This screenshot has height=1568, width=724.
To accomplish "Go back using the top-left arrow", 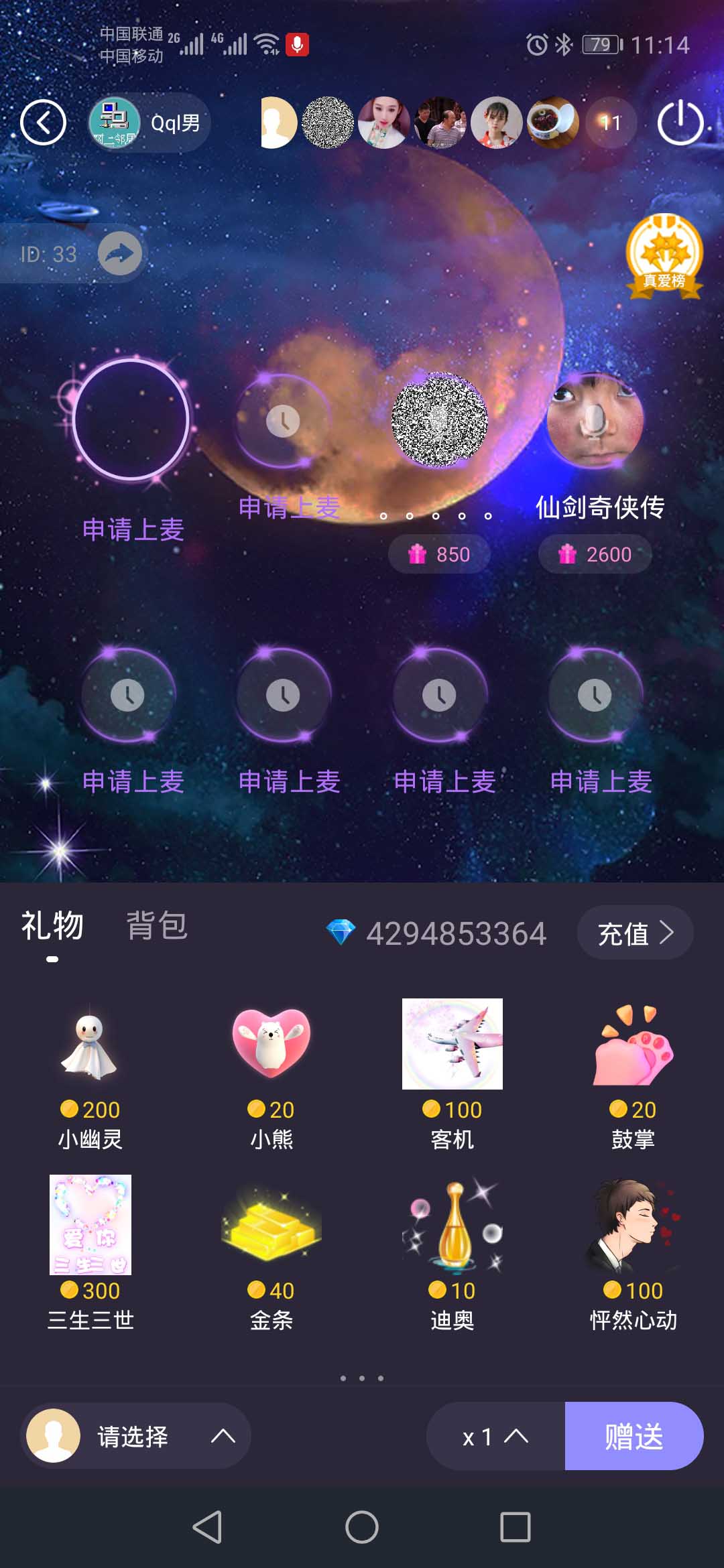I will (x=43, y=123).
